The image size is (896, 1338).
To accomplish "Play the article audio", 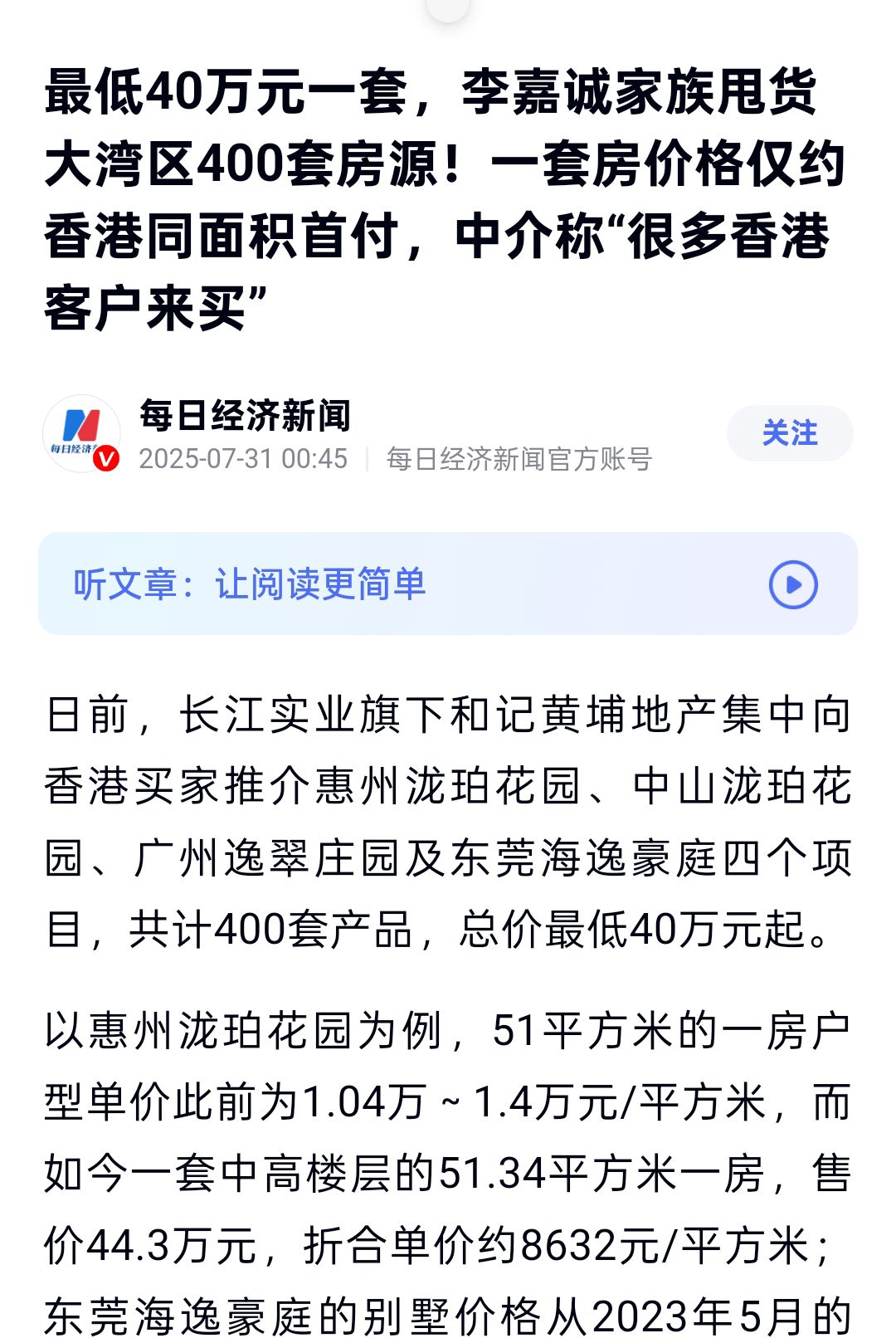I will [x=792, y=584].
